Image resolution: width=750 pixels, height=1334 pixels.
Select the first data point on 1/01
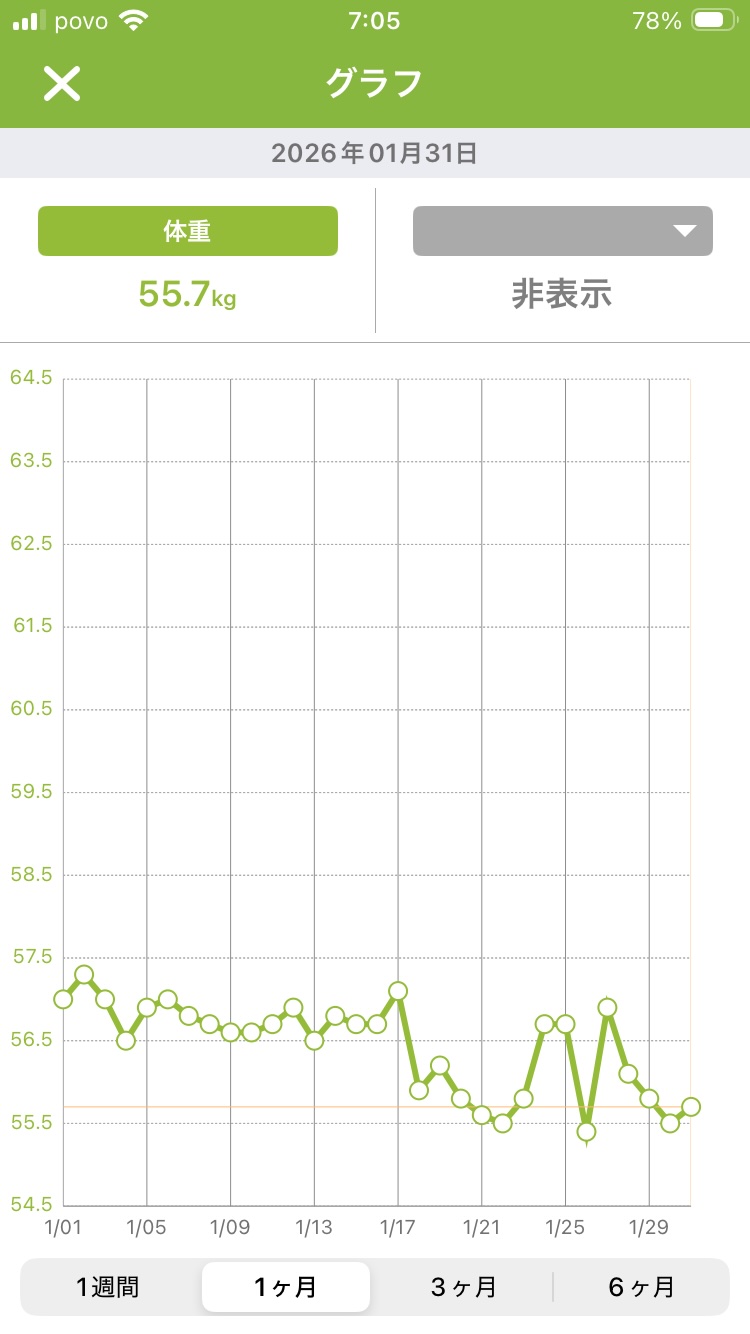(x=65, y=998)
